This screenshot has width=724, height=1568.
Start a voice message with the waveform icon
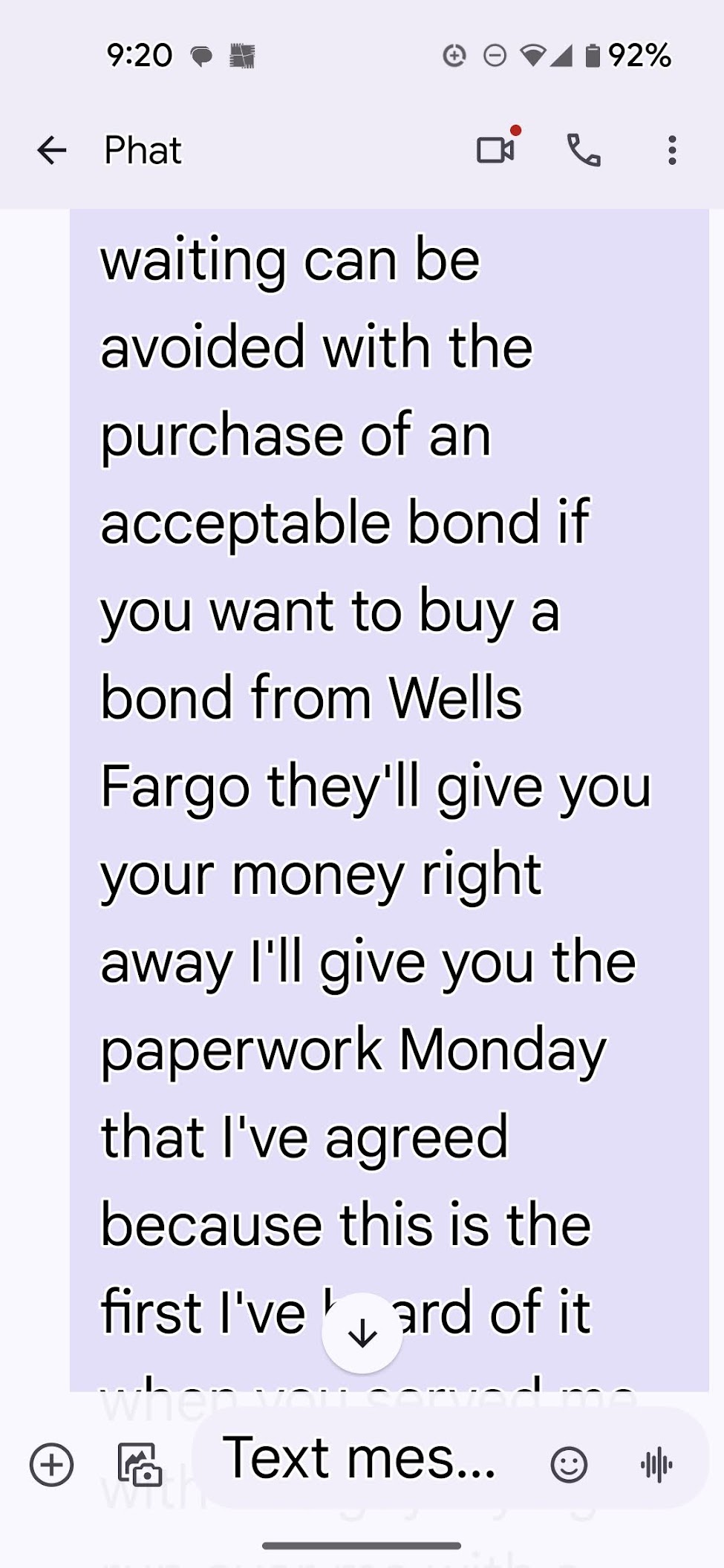pyautogui.click(x=656, y=1463)
